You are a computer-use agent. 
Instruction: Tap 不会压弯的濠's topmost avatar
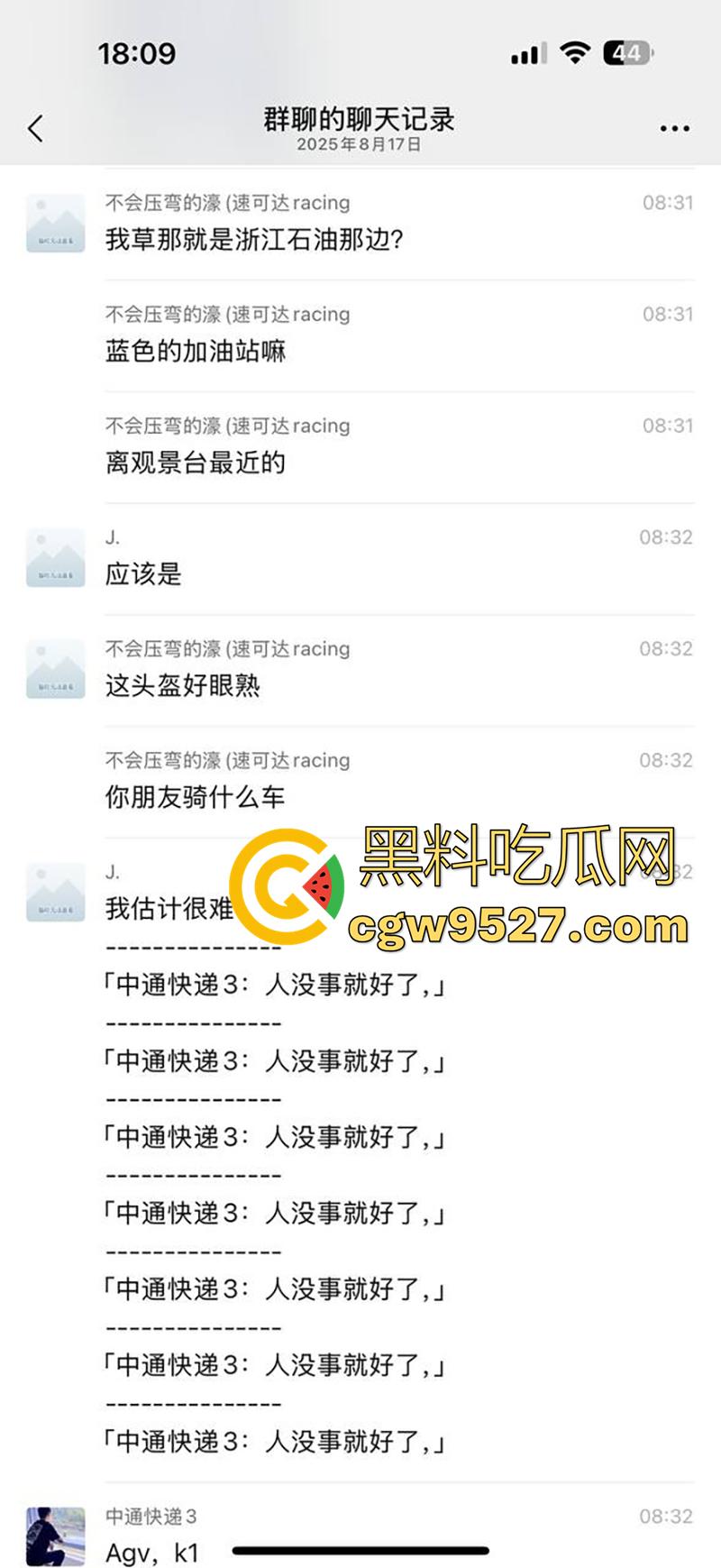(x=54, y=223)
